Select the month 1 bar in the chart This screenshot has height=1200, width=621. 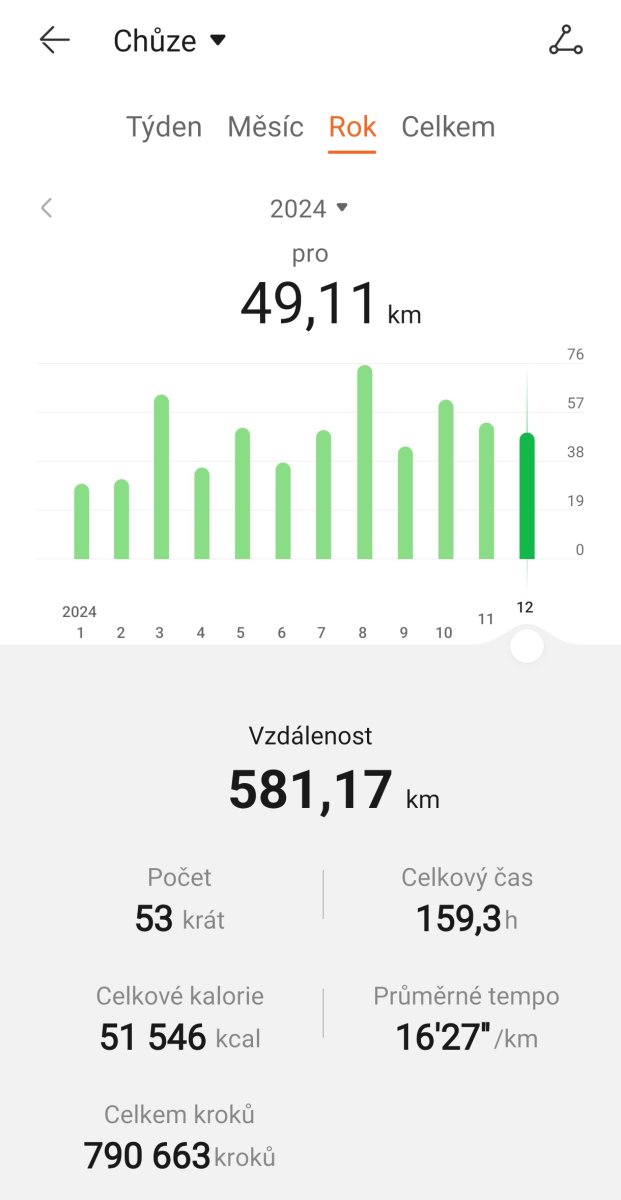[81, 521]
